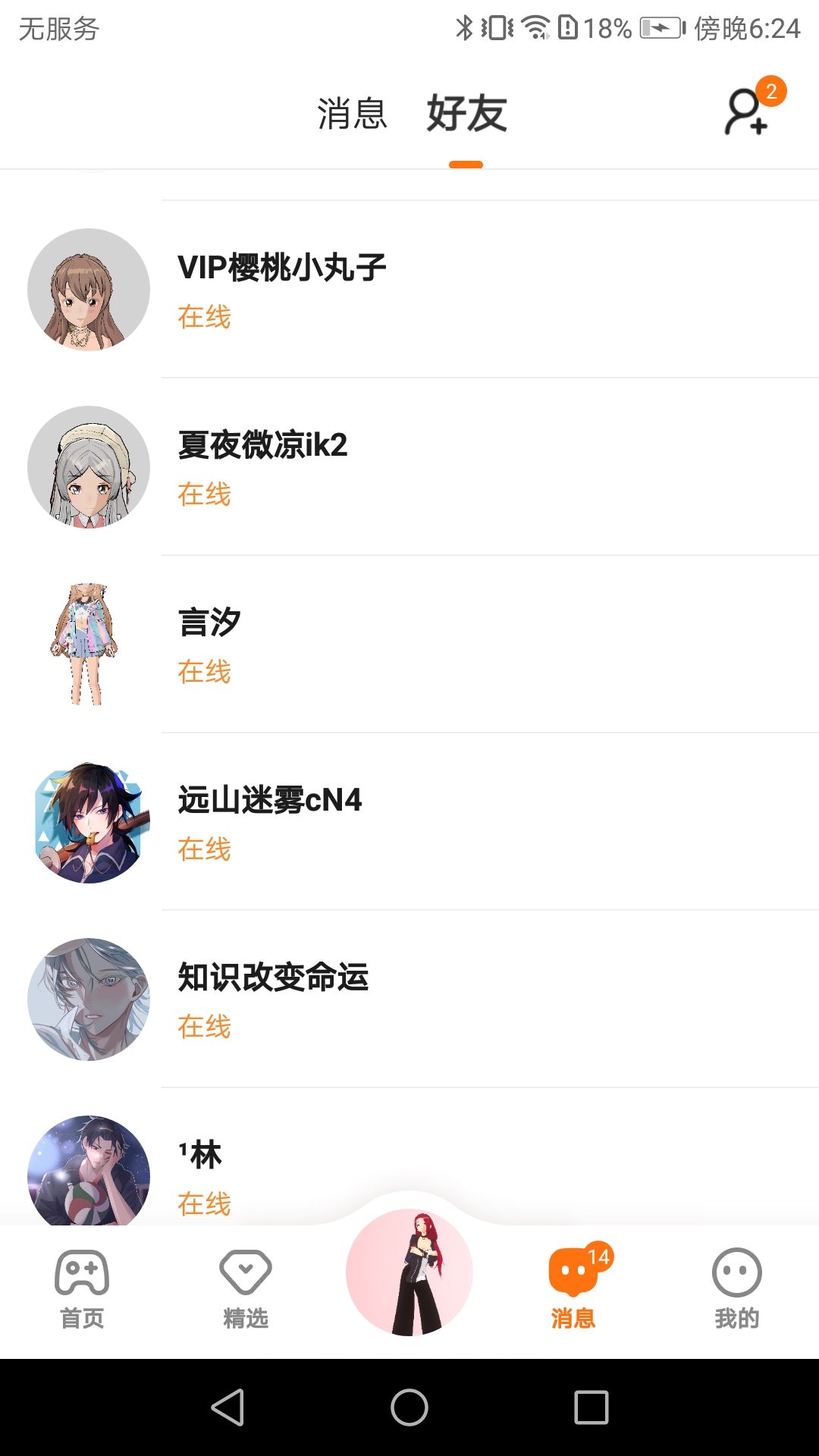Switch to the 消息 top tab
This screenshot has height=1456, width=819.
[352, 114]
